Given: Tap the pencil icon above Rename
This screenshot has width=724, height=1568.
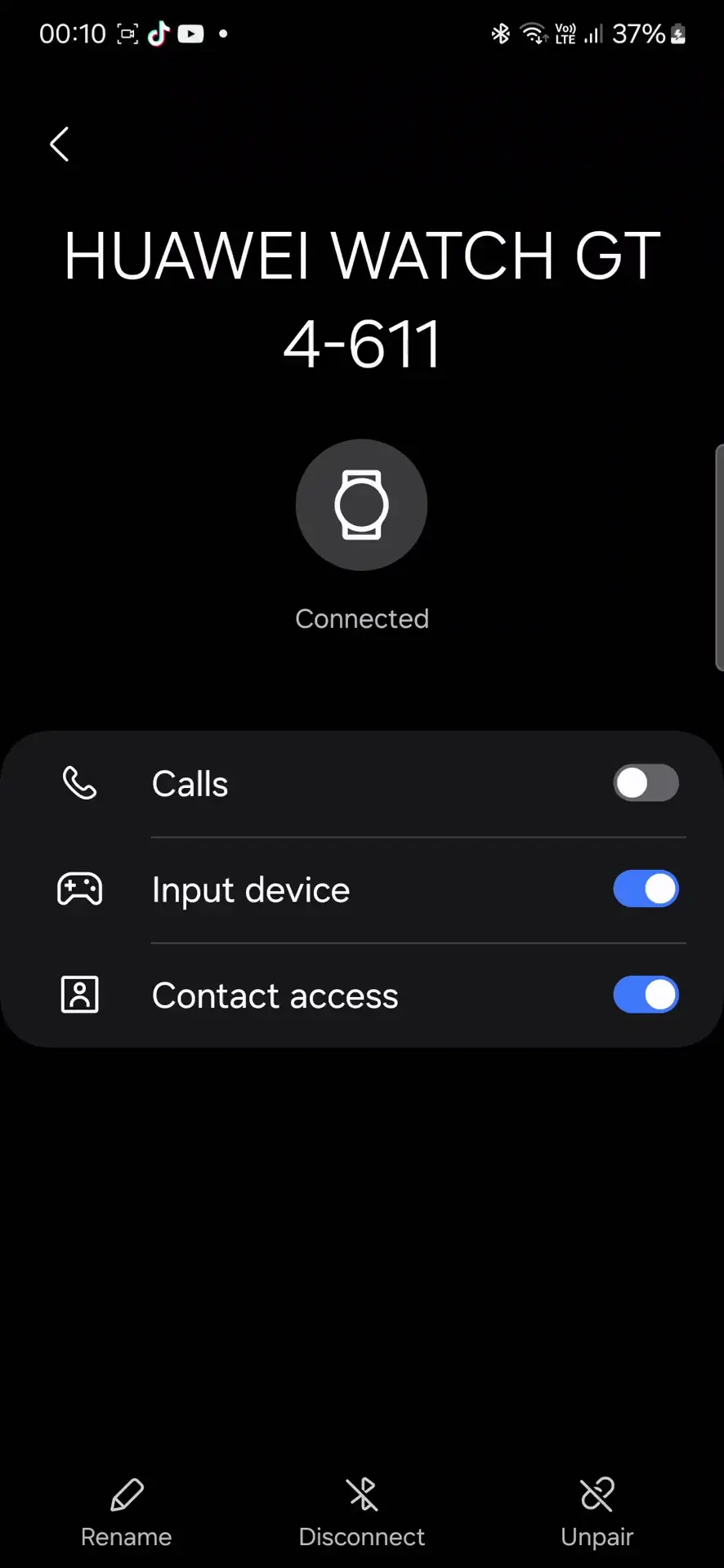Looking at the screenshot, I should coord(126,1494).
